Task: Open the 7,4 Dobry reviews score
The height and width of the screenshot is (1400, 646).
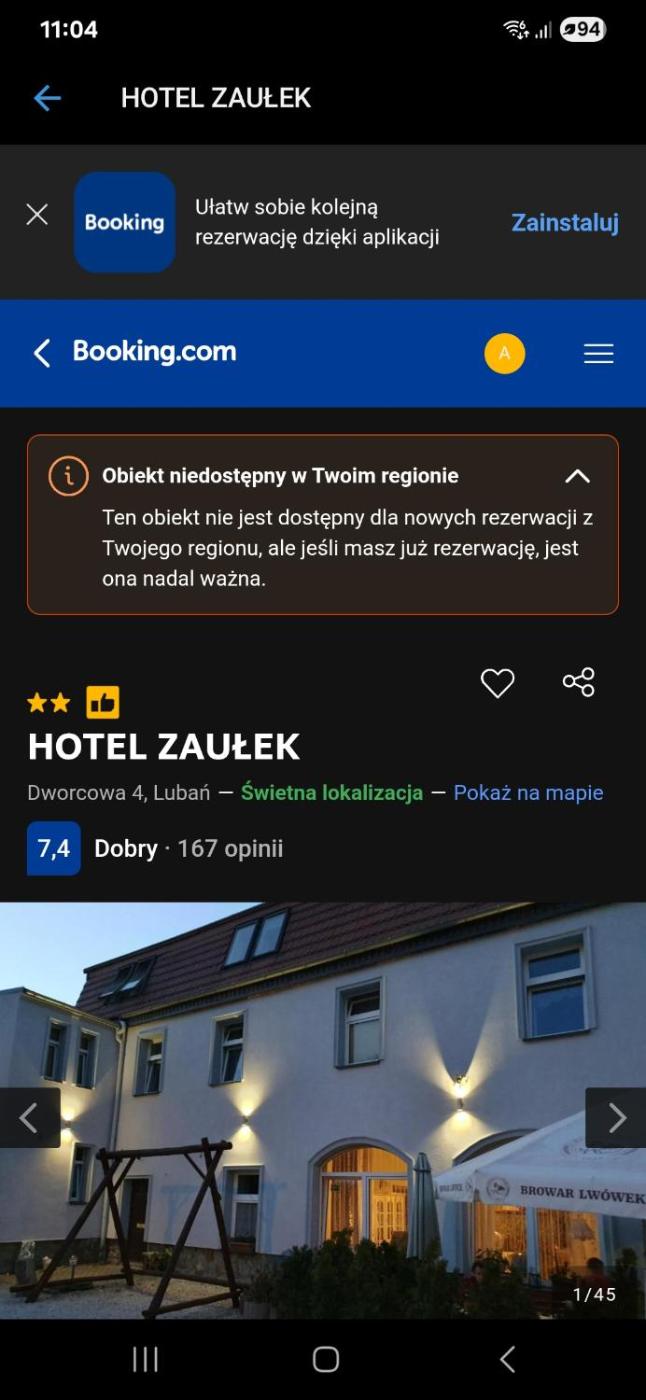Action: pos(155,849)
